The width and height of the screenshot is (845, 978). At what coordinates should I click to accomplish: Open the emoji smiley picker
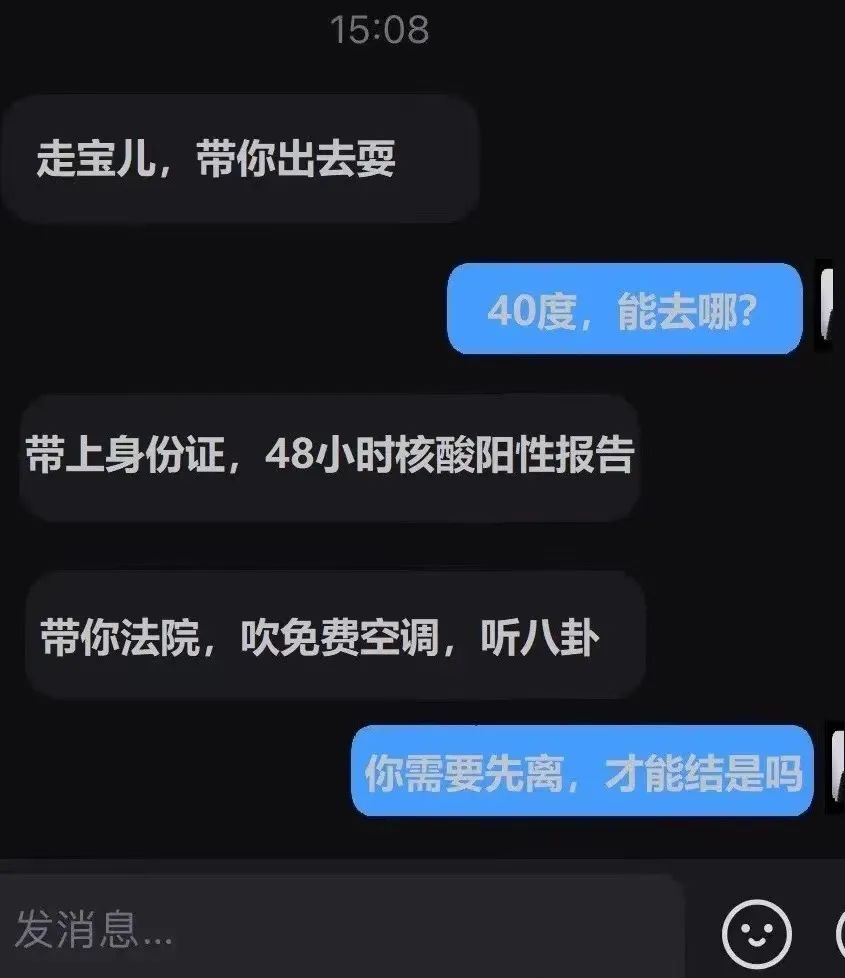[757, 933]
